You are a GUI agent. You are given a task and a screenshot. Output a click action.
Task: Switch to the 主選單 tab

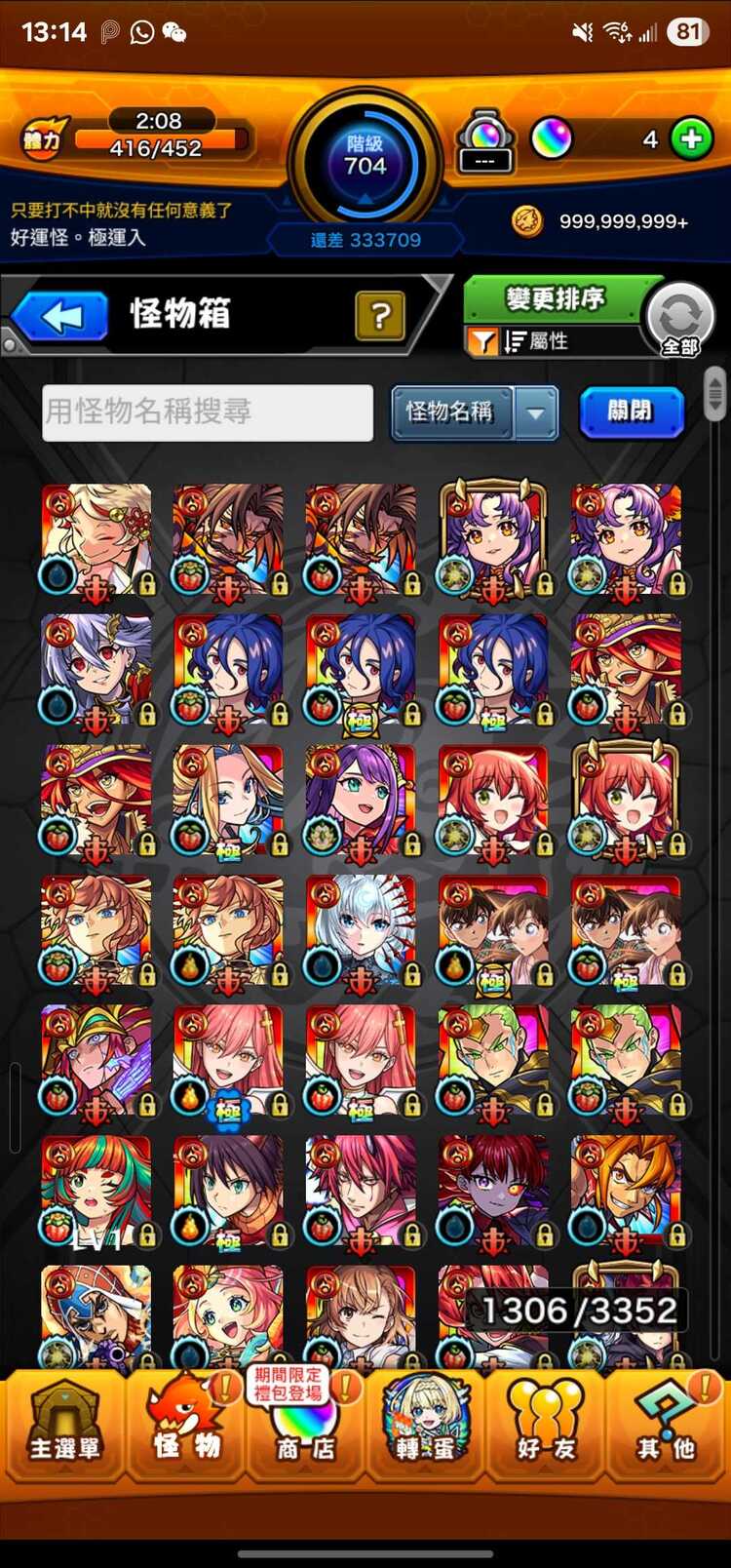click(64, 1425)
